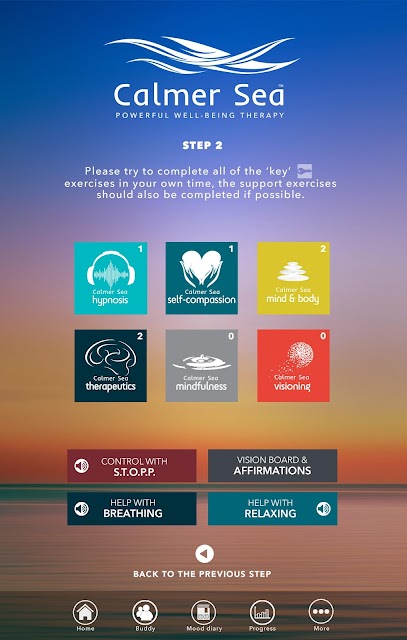Play Control with S.T.O.P.P. audio
This screenshot has width=407, height=640.
pos(132,466)
